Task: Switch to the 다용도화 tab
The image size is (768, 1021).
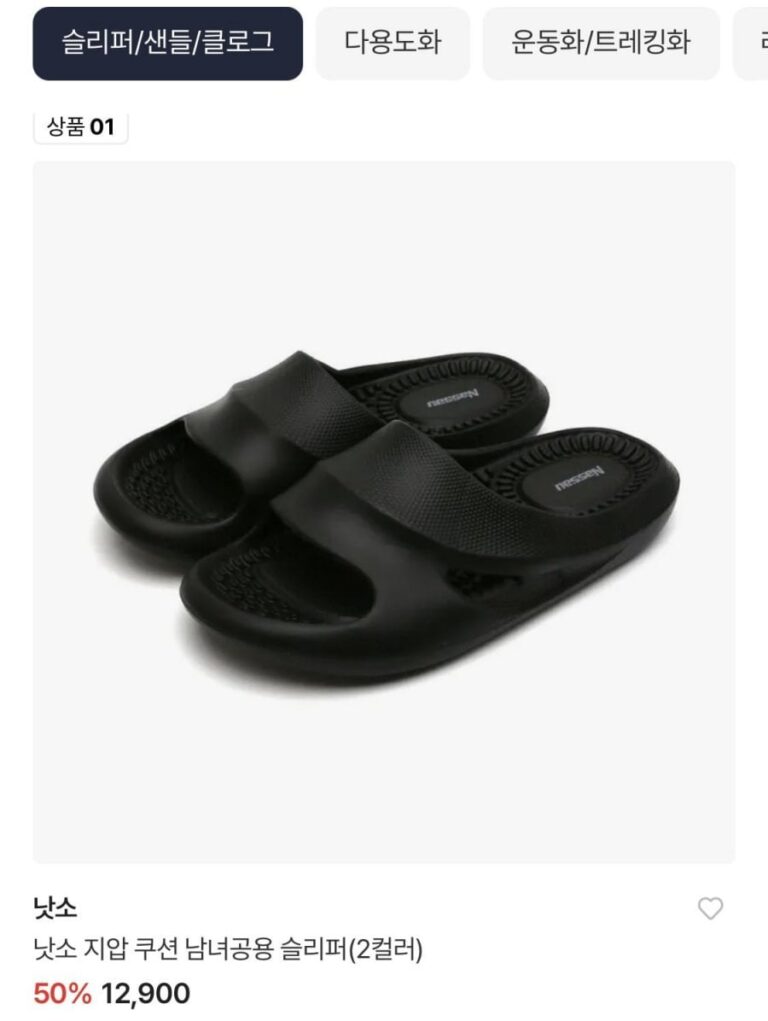Action: pos(393,44)
